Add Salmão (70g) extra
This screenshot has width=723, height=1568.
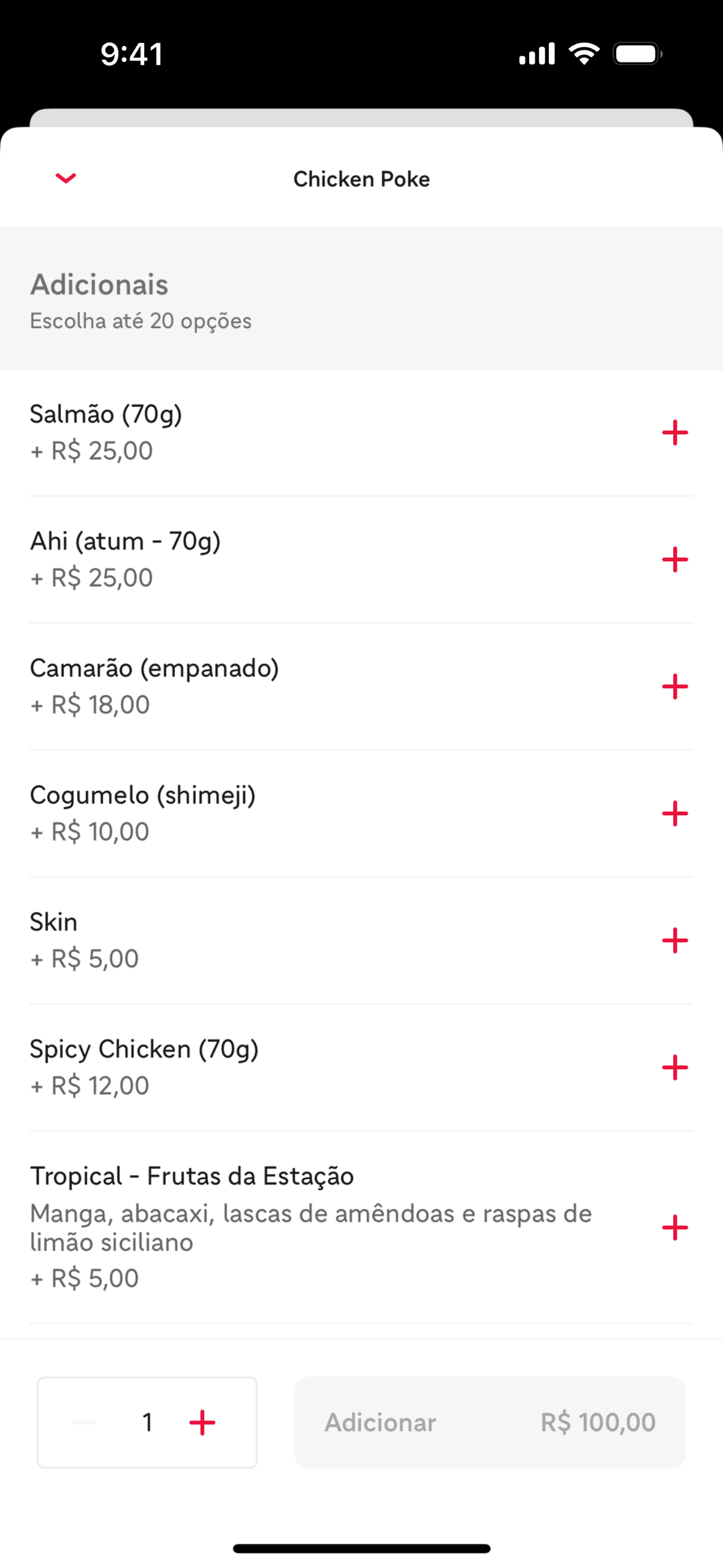675,432
